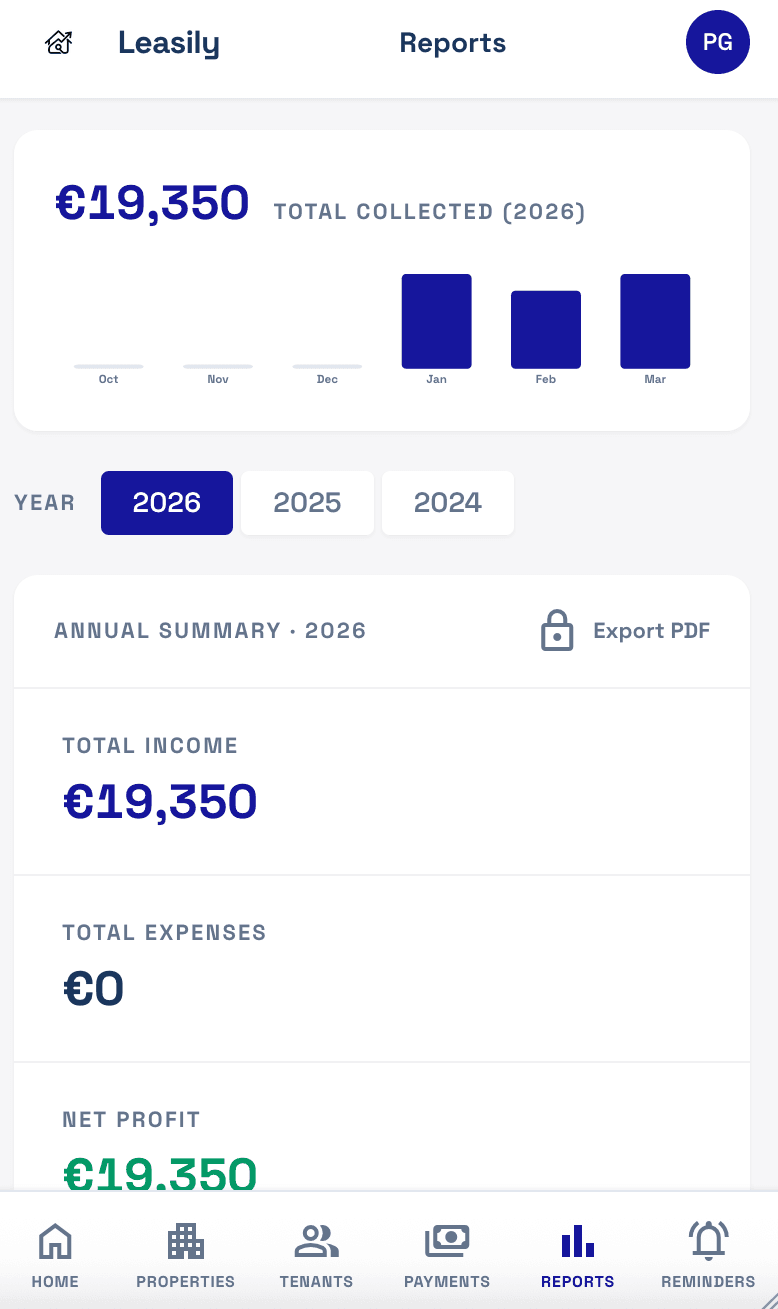Viewport: 778px width, 1309px height.
Task: Switch to the 2024 year option
Action: (447, 503)
